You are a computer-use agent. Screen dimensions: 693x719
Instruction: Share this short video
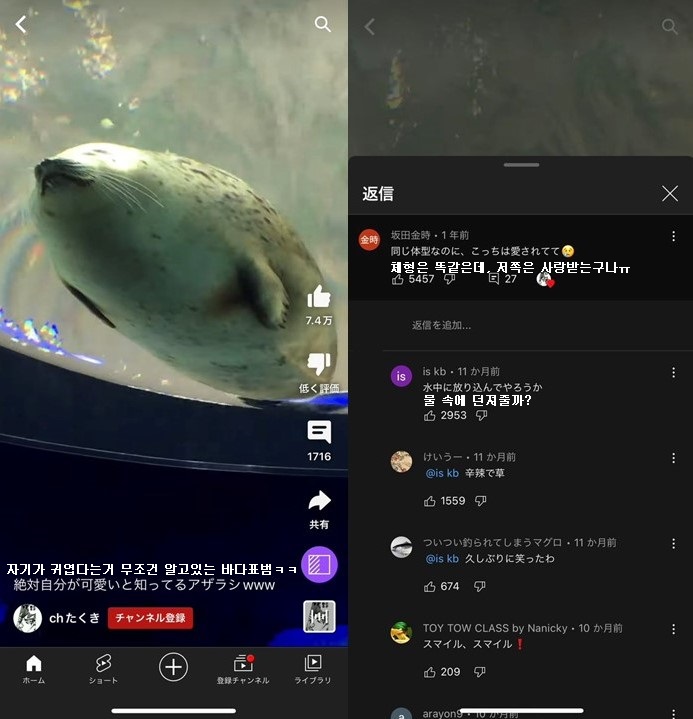[319, 501]
